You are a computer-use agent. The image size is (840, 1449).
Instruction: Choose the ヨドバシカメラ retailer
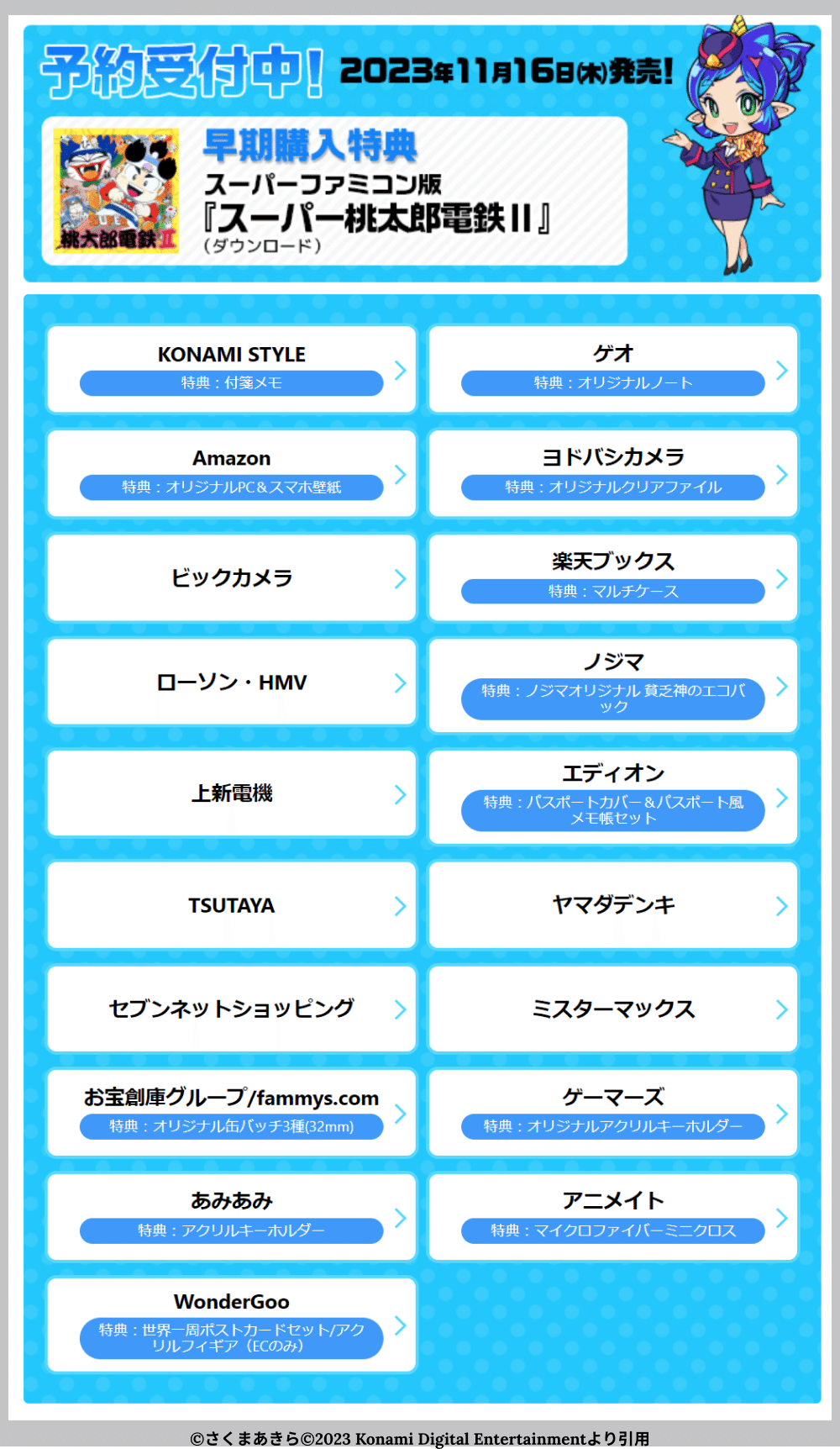613,473
